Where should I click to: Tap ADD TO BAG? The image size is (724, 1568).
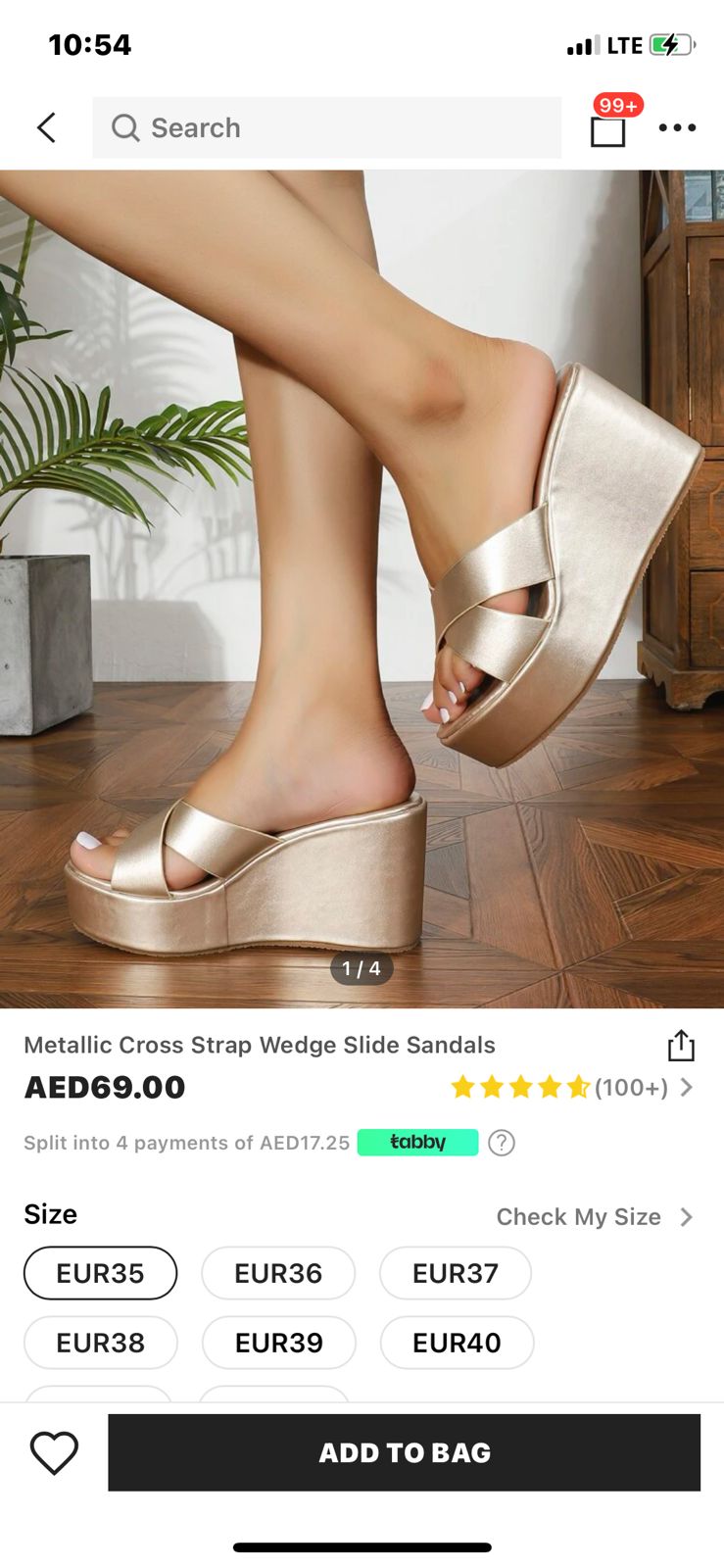(x=404, y=1452)
